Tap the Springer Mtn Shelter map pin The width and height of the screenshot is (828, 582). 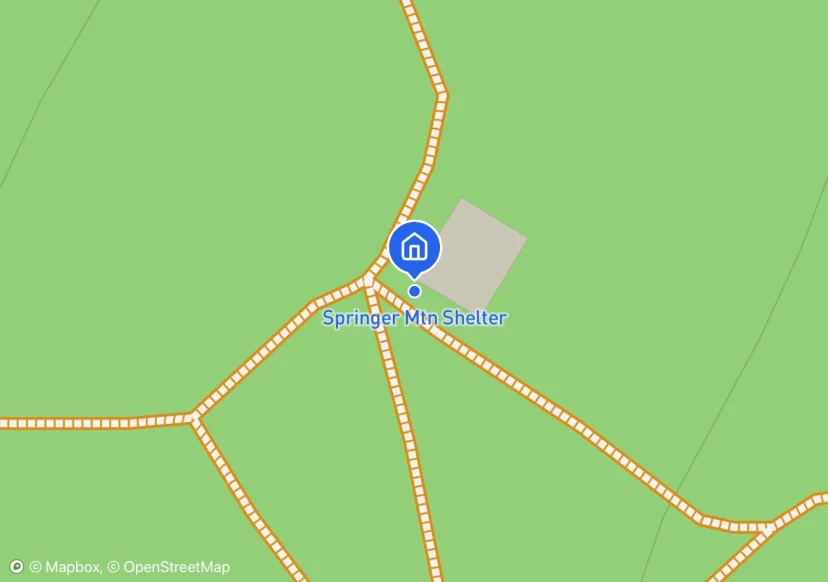(x=414, y=247)
